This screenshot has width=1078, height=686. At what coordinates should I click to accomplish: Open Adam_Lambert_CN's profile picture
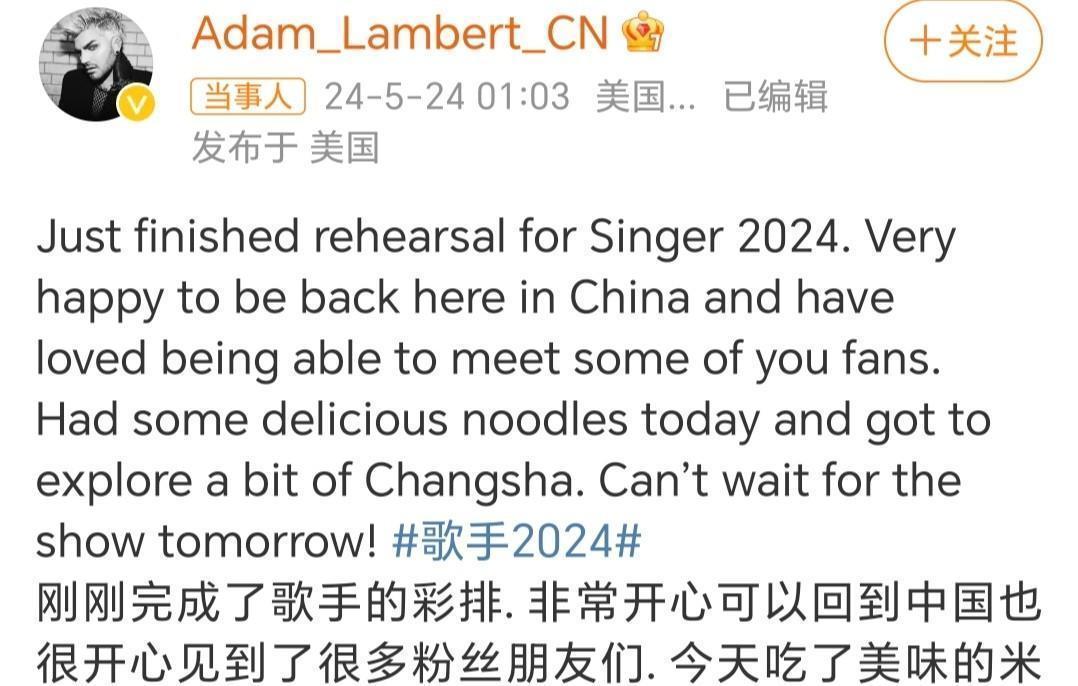[96, 63]
